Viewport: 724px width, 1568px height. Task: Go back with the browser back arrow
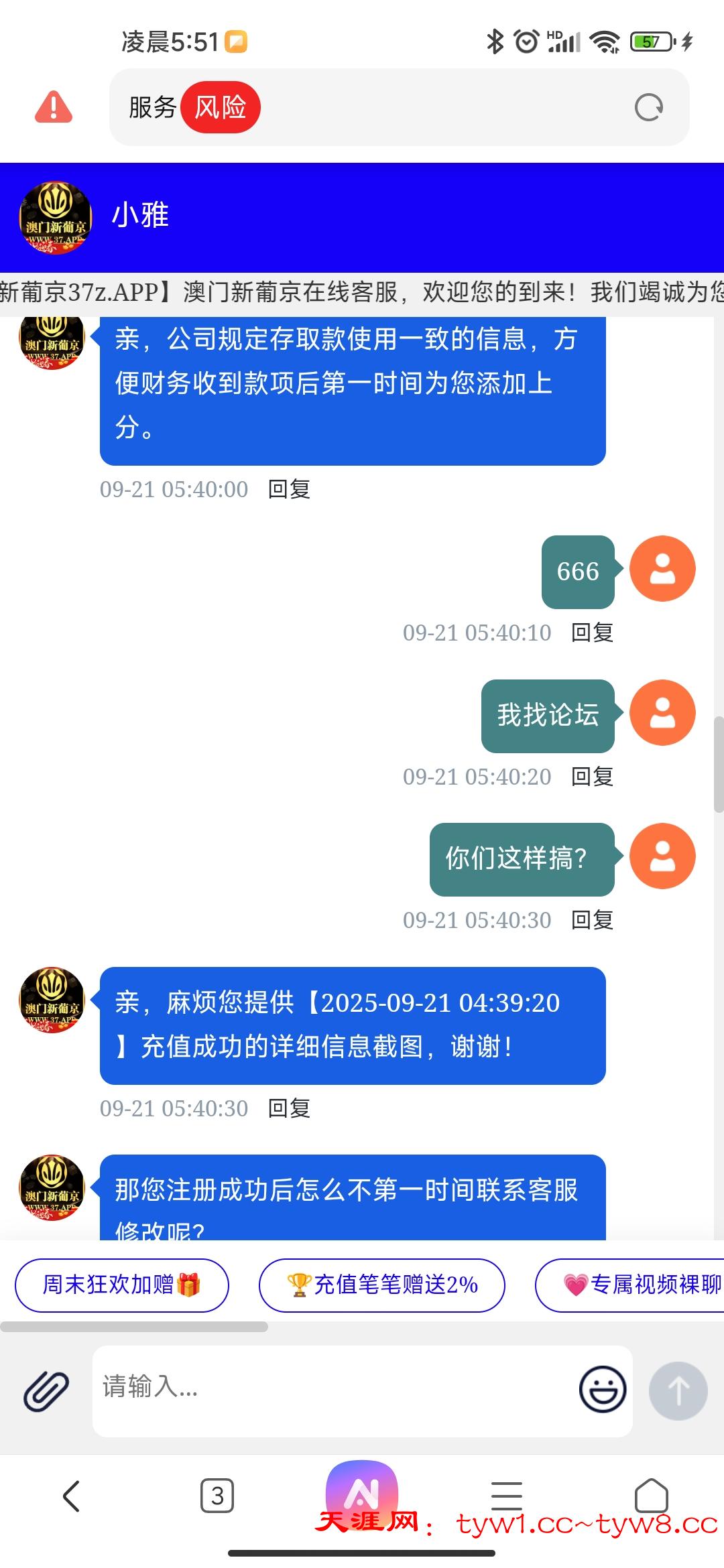[x=71, y=1496]
